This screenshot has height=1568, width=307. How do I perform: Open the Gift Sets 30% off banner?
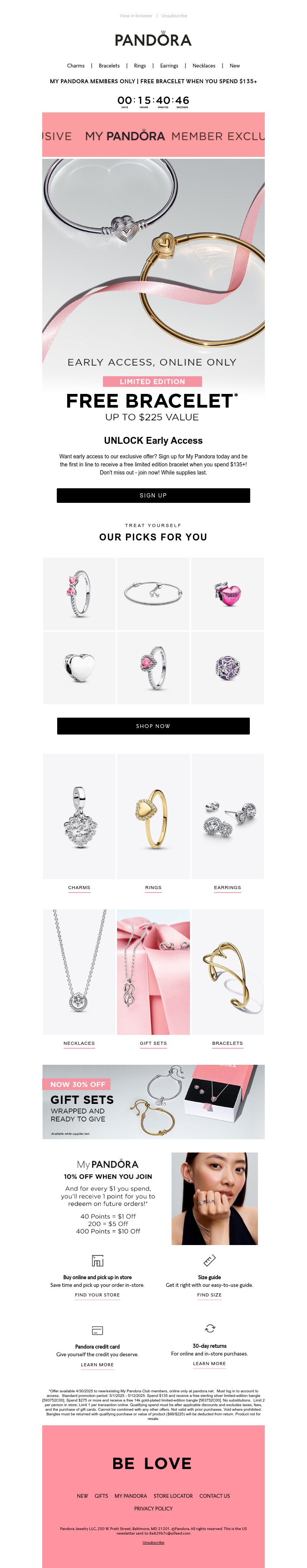pos(153,1102)
